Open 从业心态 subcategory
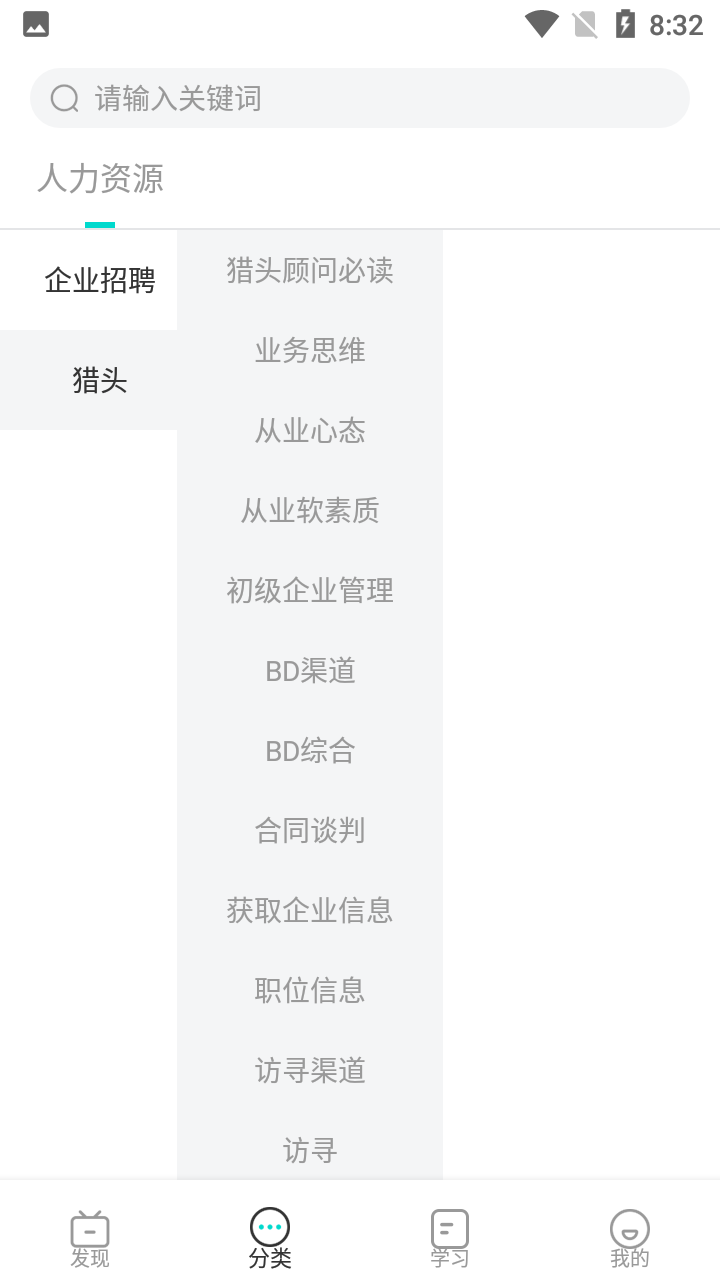Viewport: 720px width, 1280px height. [x=310, y=430]
